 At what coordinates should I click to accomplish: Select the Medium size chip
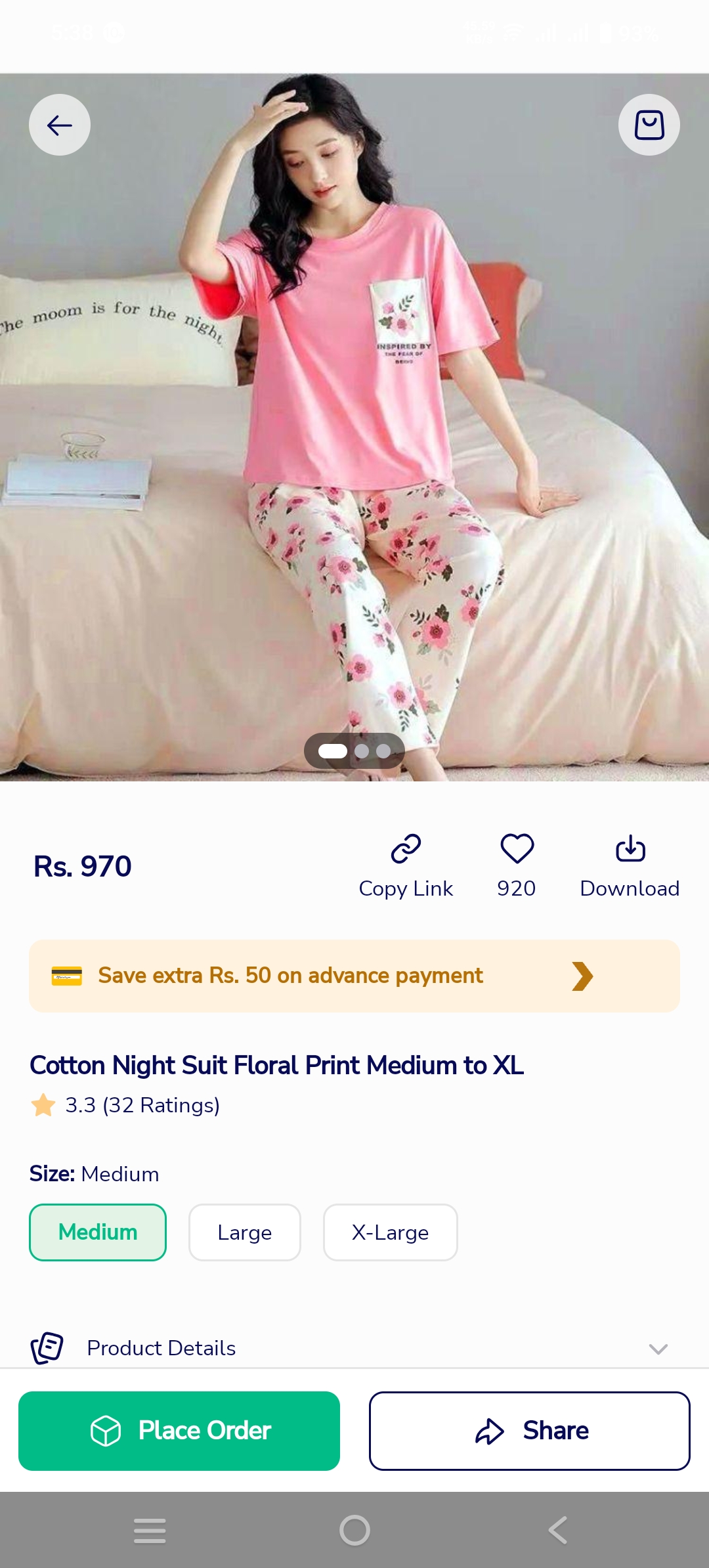98,1232
